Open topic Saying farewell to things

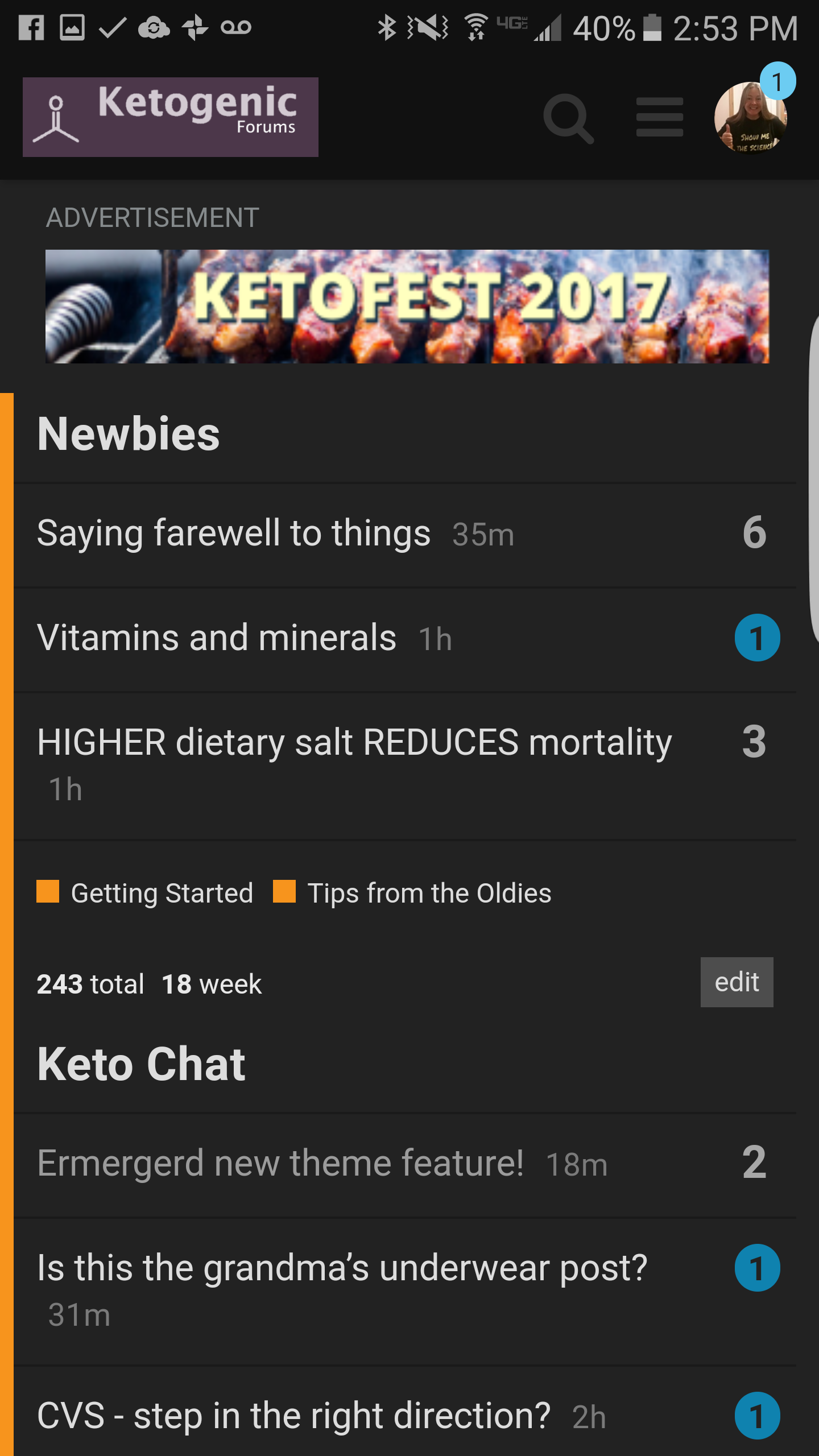click(234, 533)
